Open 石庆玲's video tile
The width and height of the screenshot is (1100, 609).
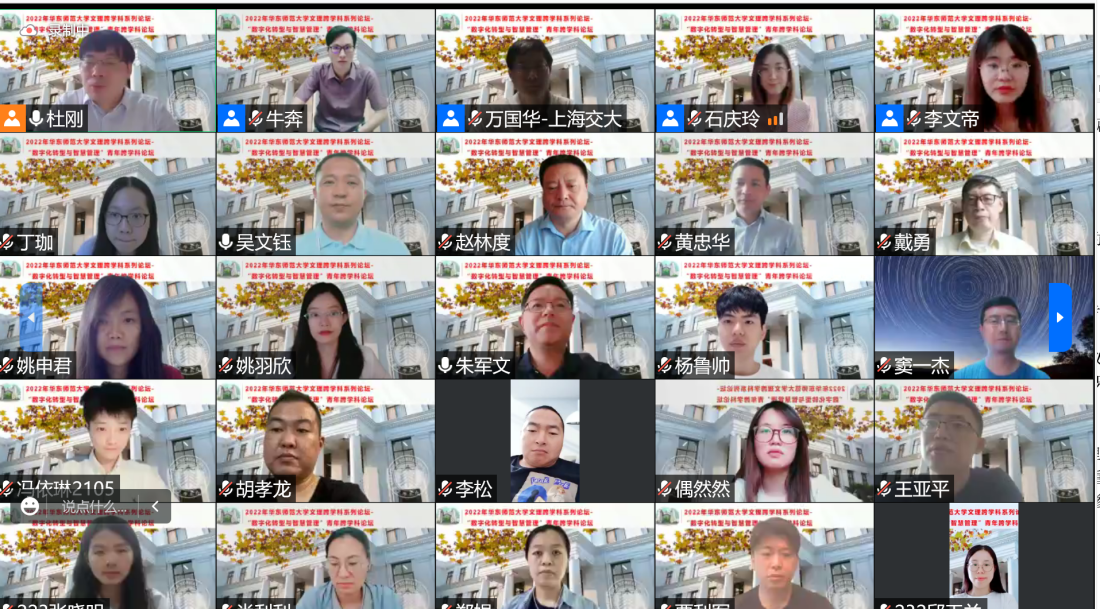[x=765, y=70]
